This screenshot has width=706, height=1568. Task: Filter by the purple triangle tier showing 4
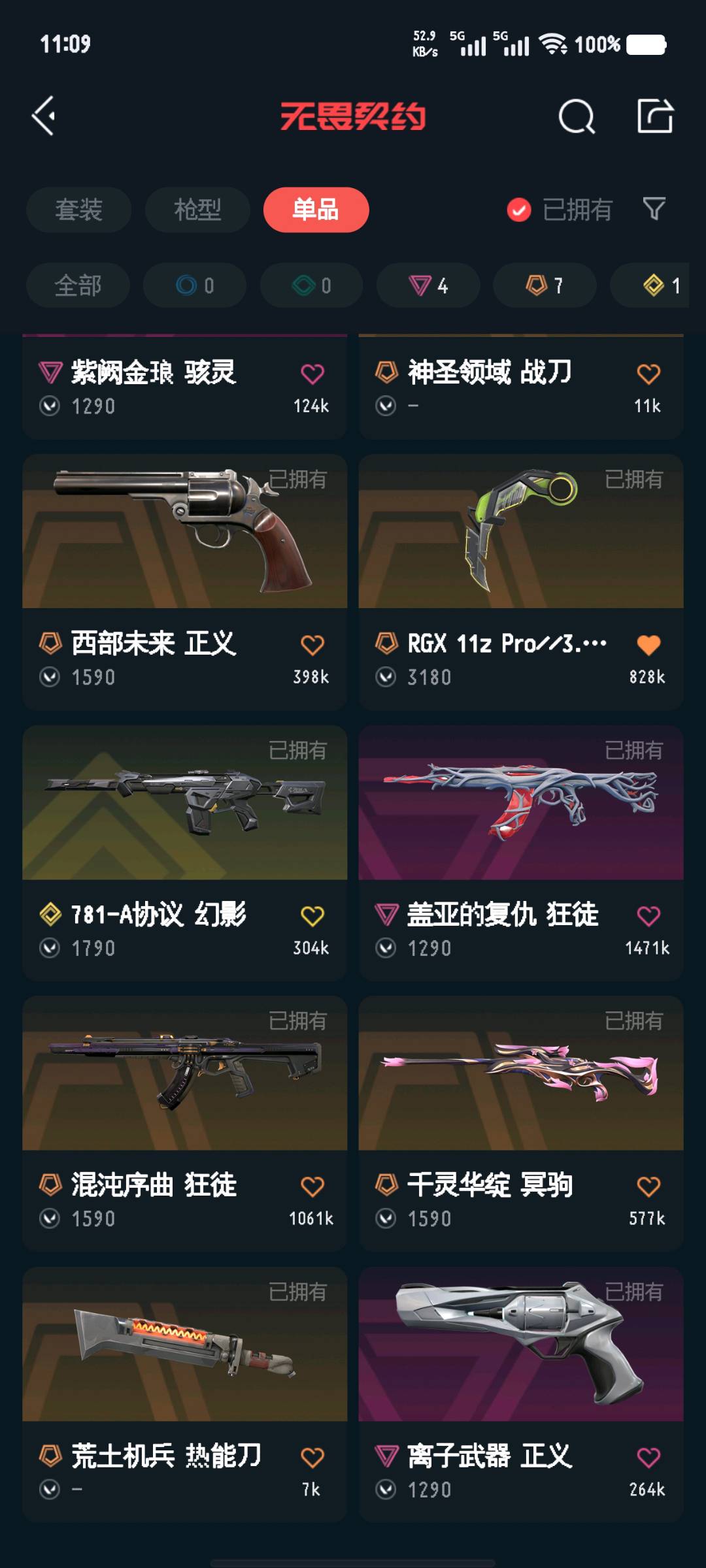428,286
